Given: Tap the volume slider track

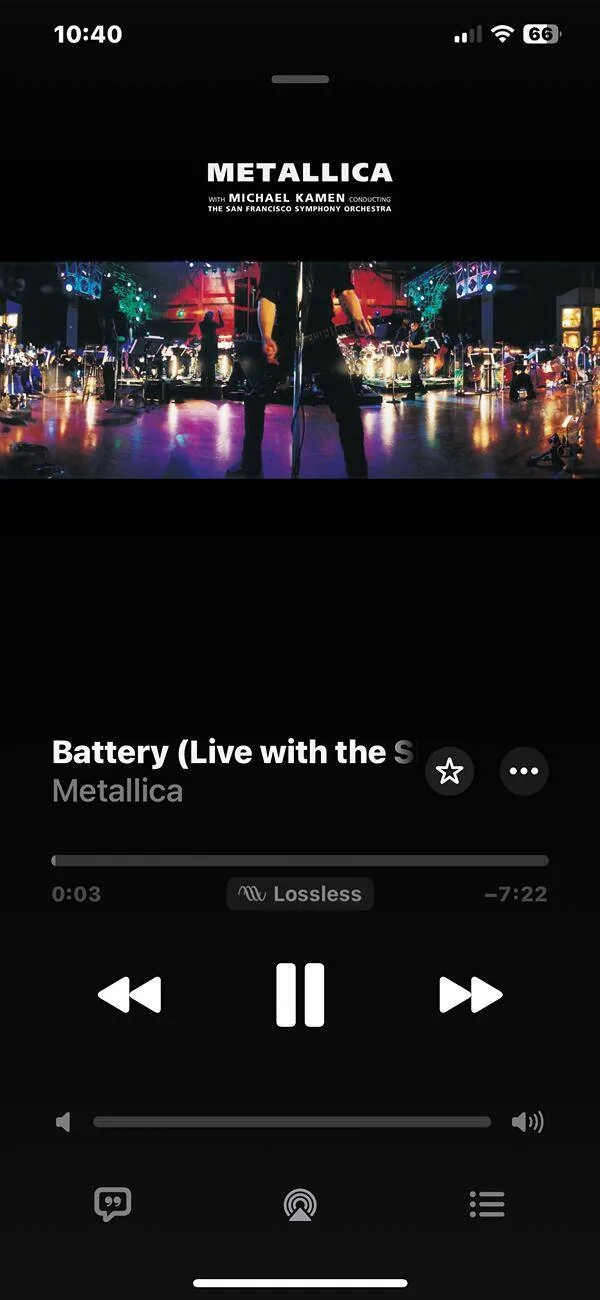Looking at the screenshot, I should [292, 1122].
